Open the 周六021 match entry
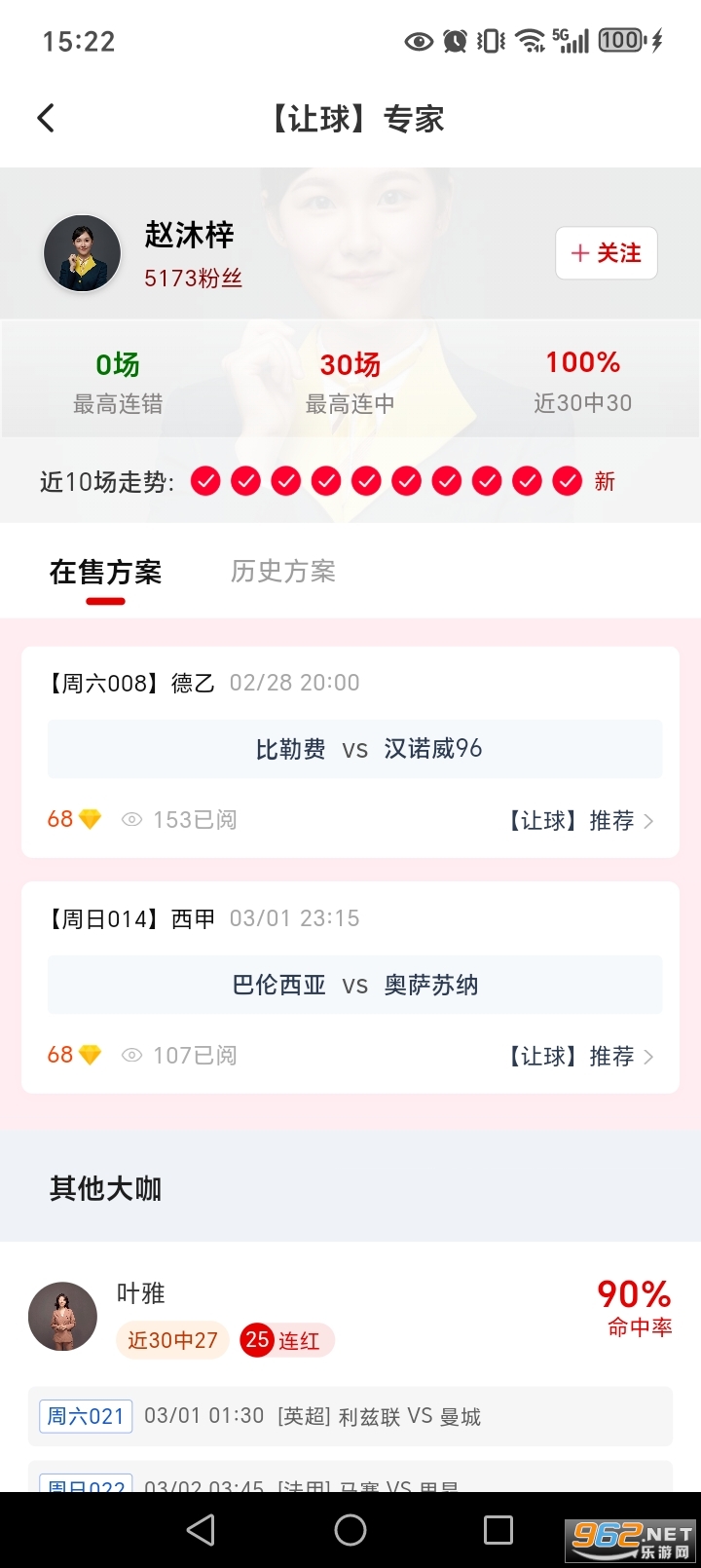 (350, 1417)
